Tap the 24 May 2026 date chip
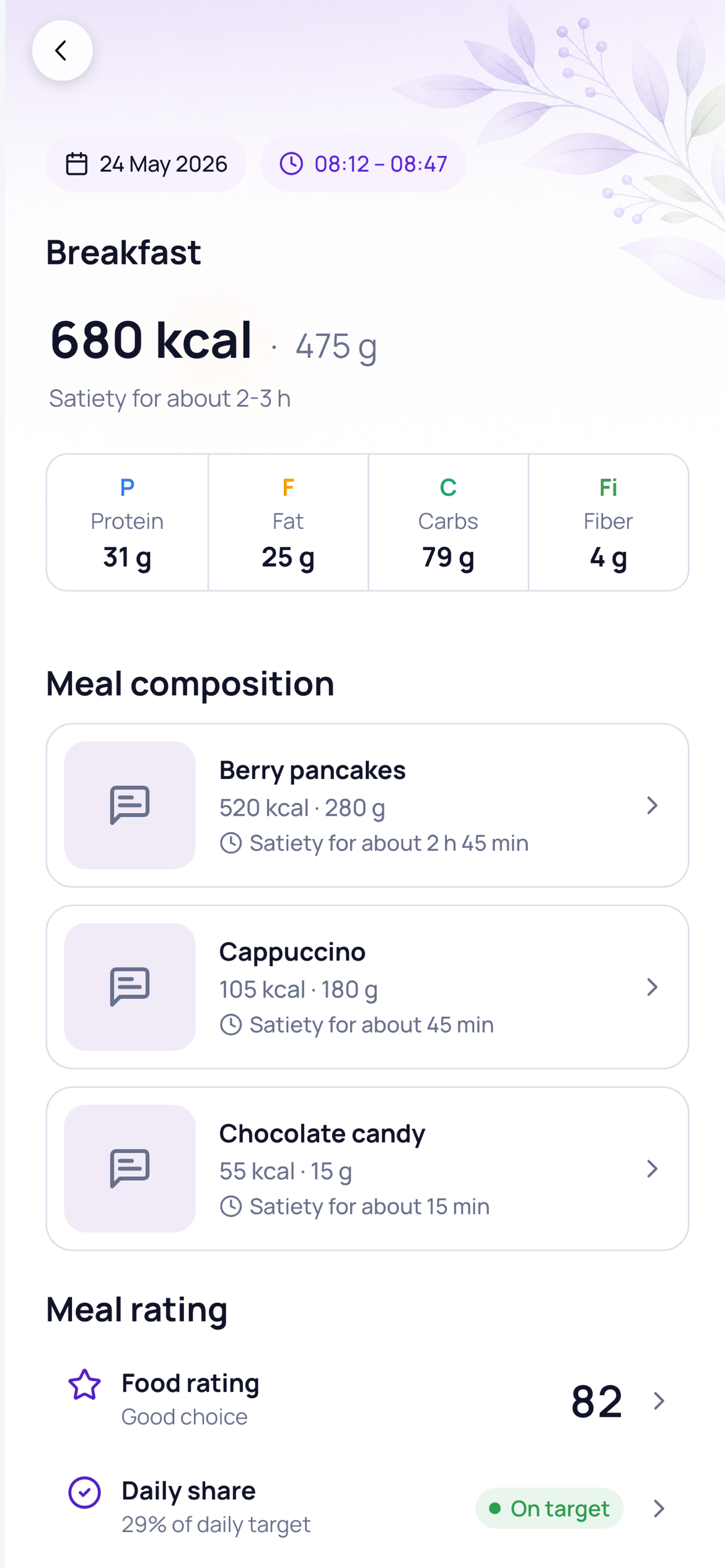This screenshot has width=725, height=1568. click(x=146, y=164)
